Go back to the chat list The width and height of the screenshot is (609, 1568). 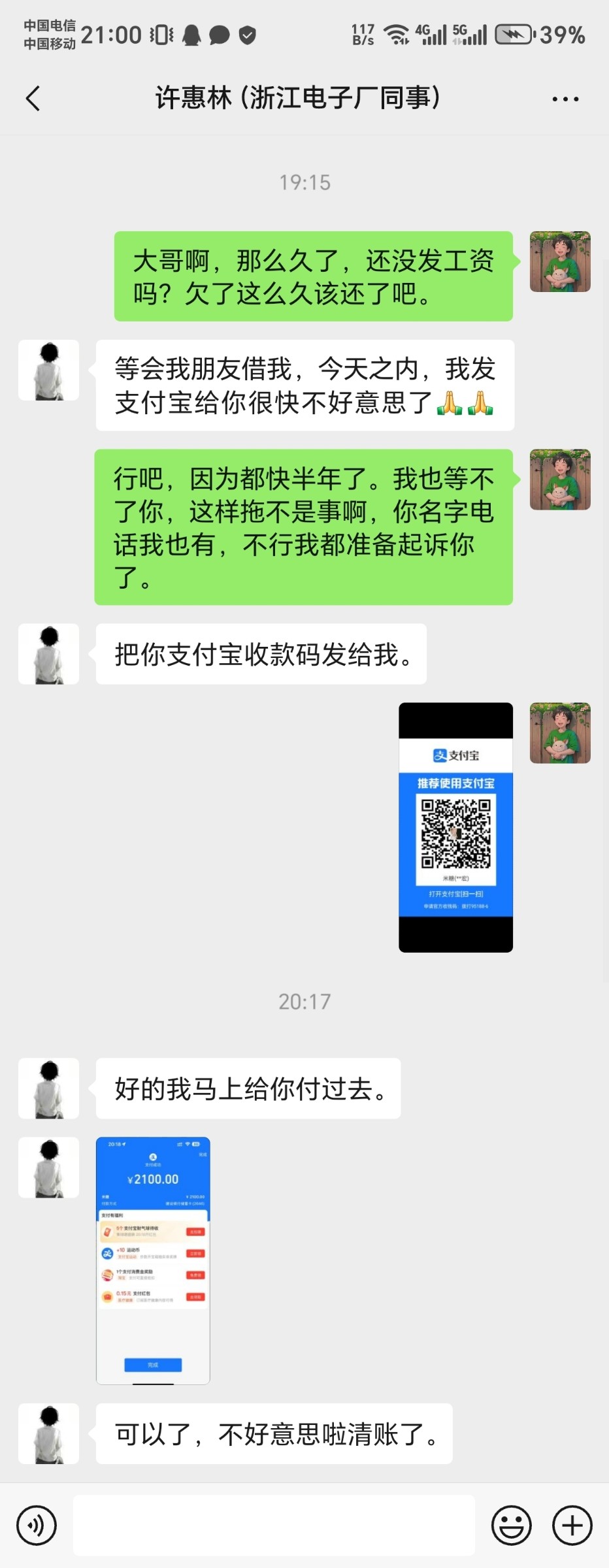(x=33, y=99)
